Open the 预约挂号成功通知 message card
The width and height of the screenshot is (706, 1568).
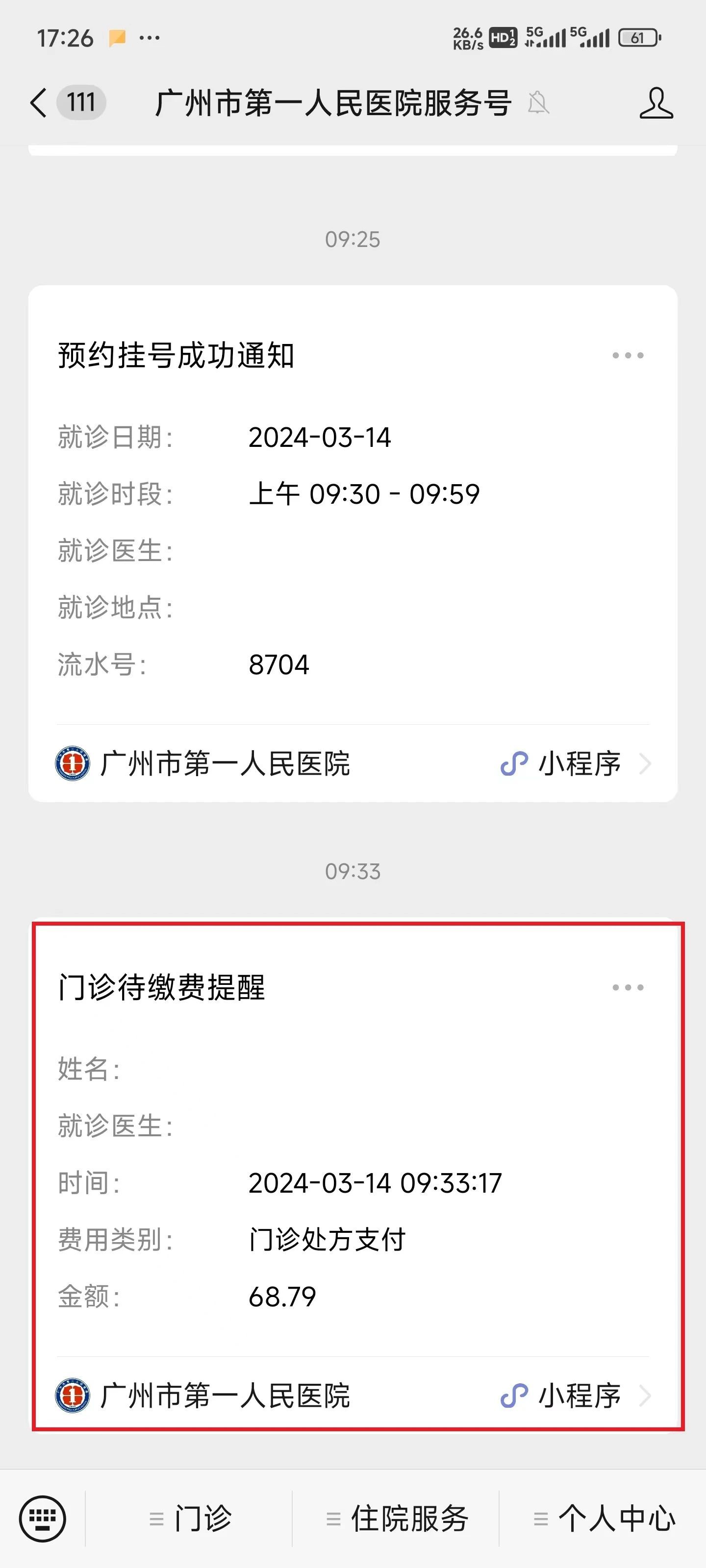[353, 543]
